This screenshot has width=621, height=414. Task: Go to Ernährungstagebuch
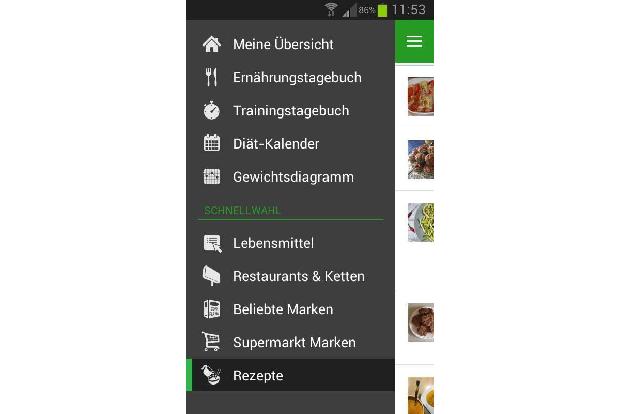tap(296, 77)
